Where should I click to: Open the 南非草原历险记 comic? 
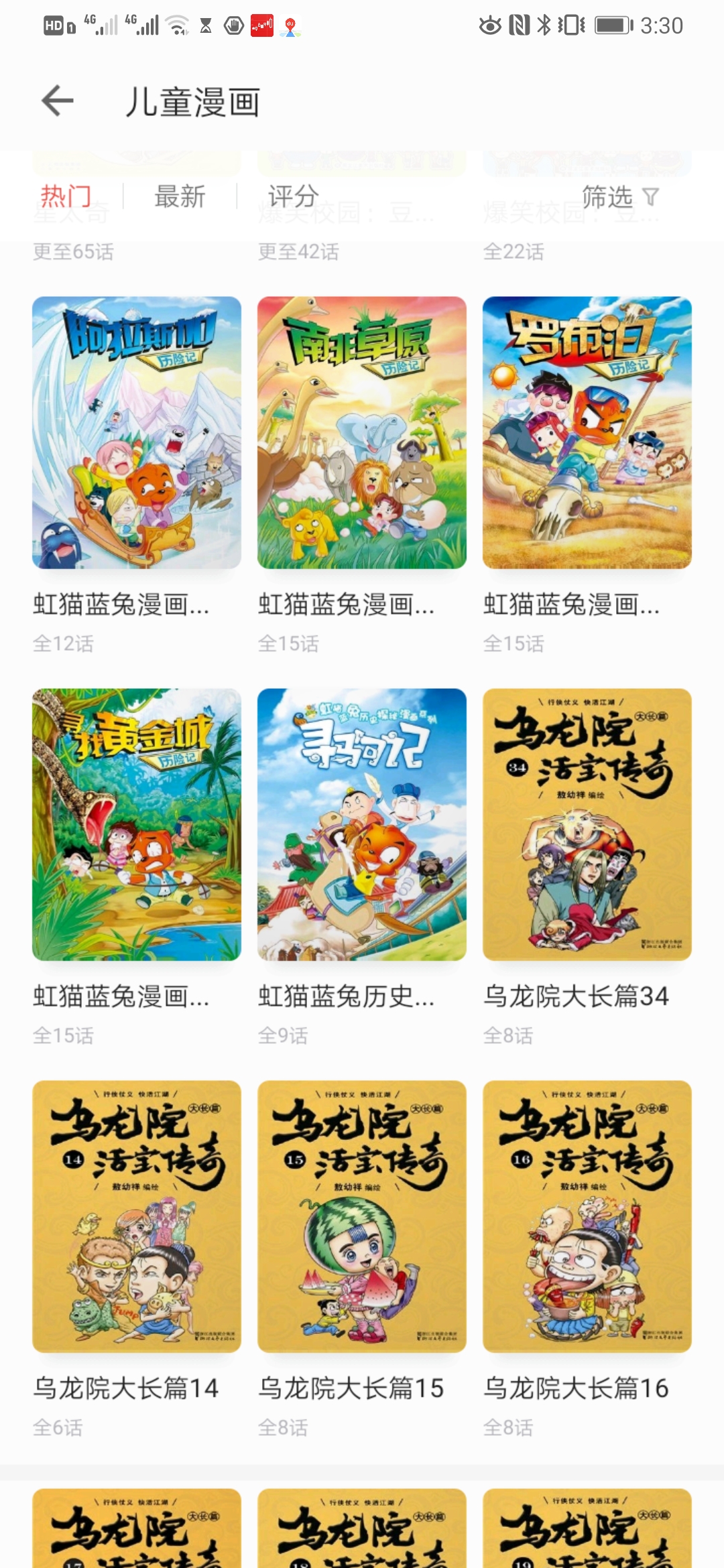(x=362, y=433)
